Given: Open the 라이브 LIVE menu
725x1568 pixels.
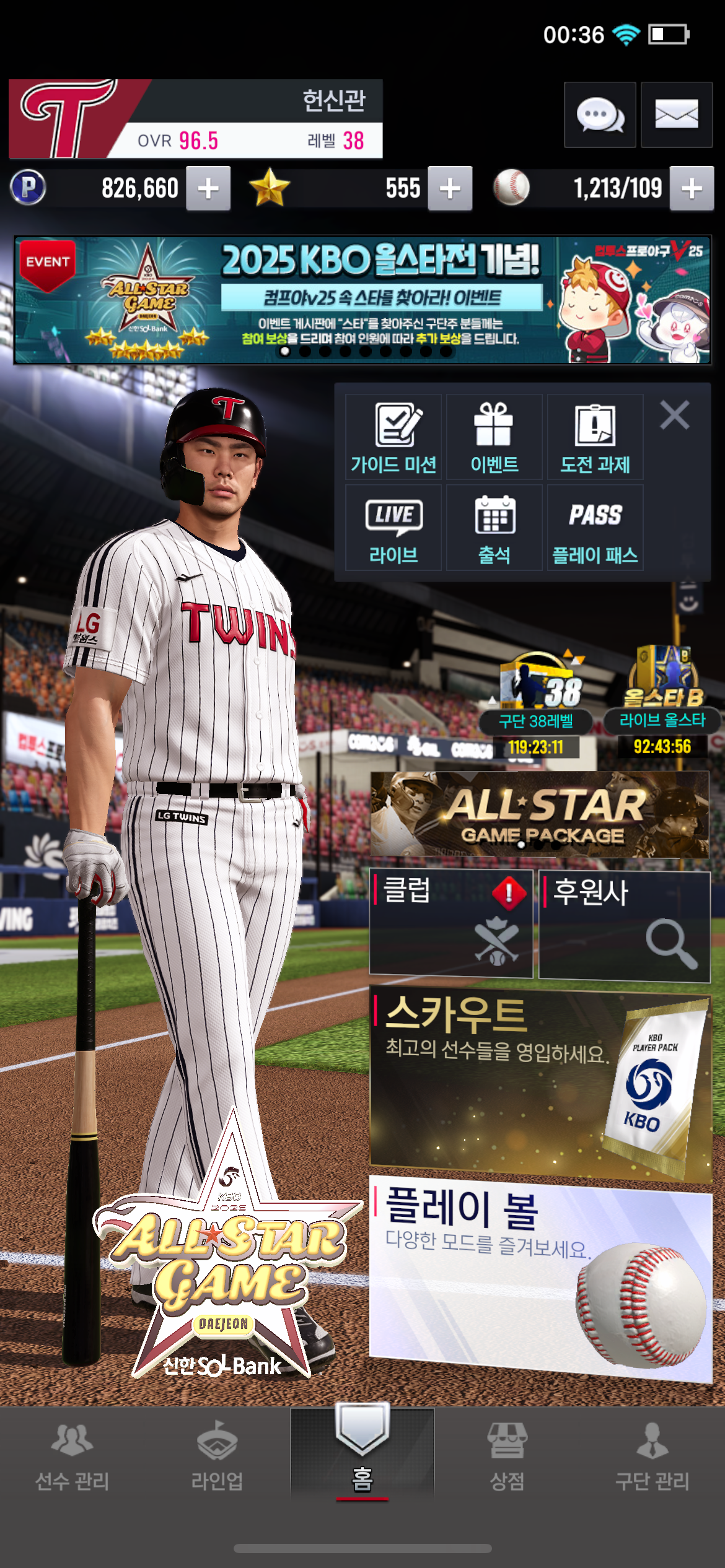Looking at the screenshot, I should [393, 528].
